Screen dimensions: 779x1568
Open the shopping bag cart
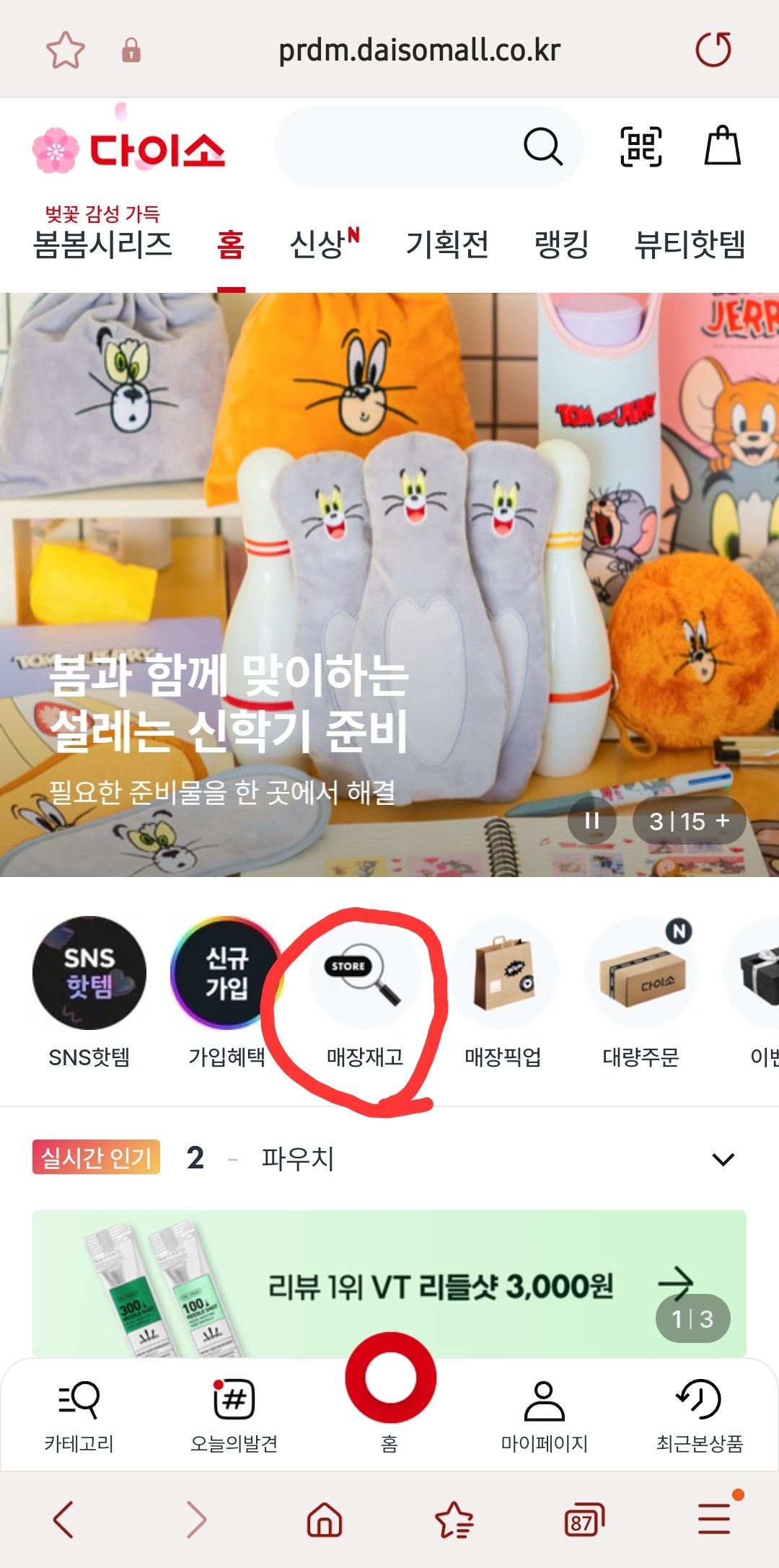[x=723, y=146]
